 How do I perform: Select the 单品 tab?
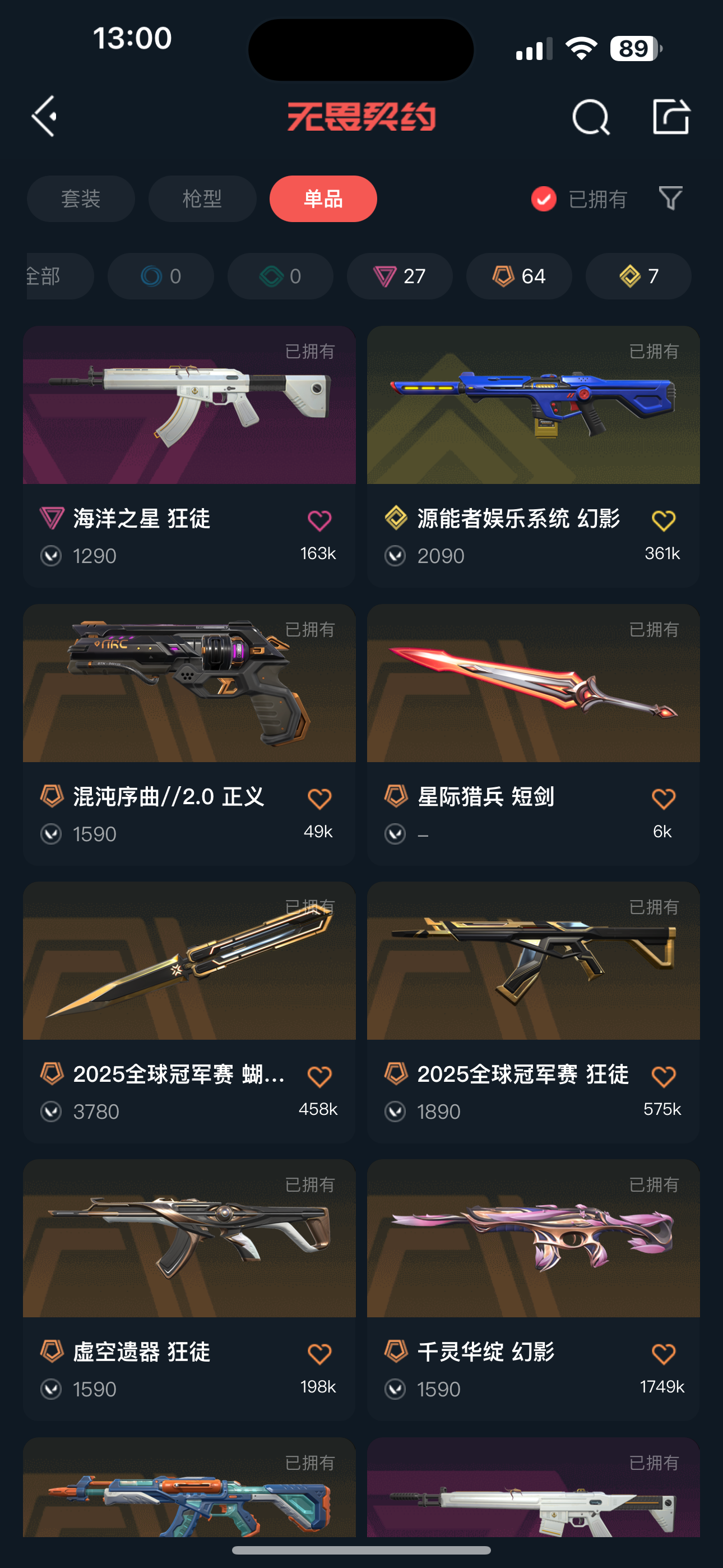[323, 199]
